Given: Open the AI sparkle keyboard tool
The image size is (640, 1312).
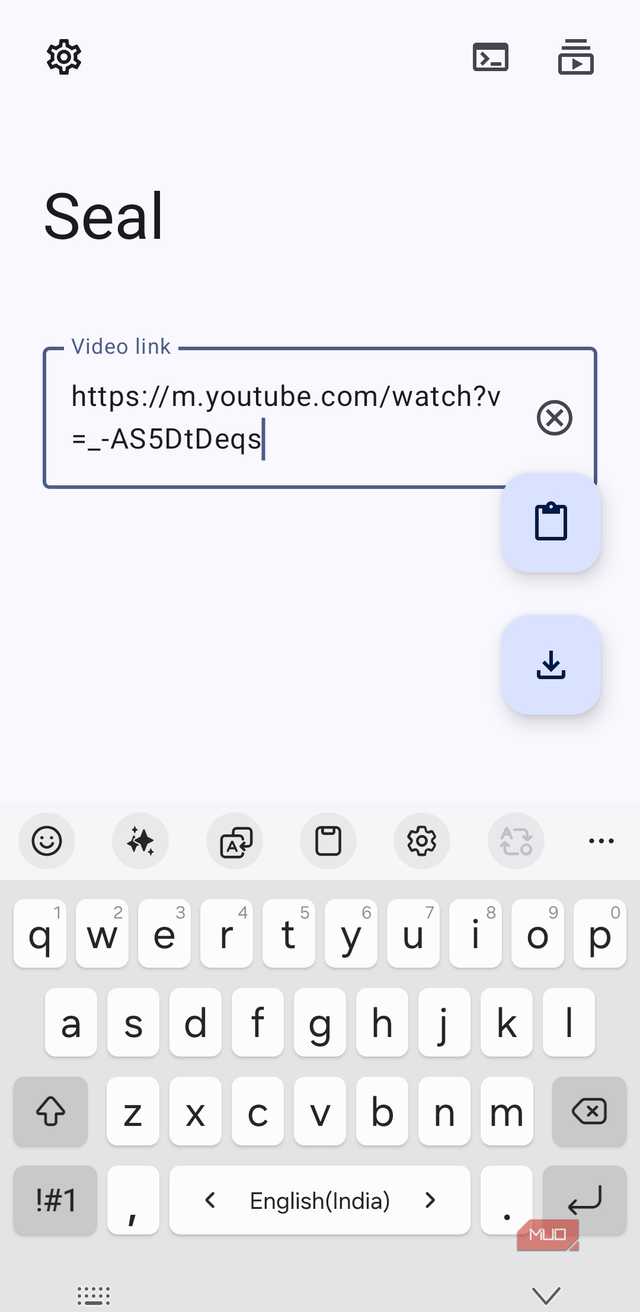Looking at the screenshot, I should (140, 841).
